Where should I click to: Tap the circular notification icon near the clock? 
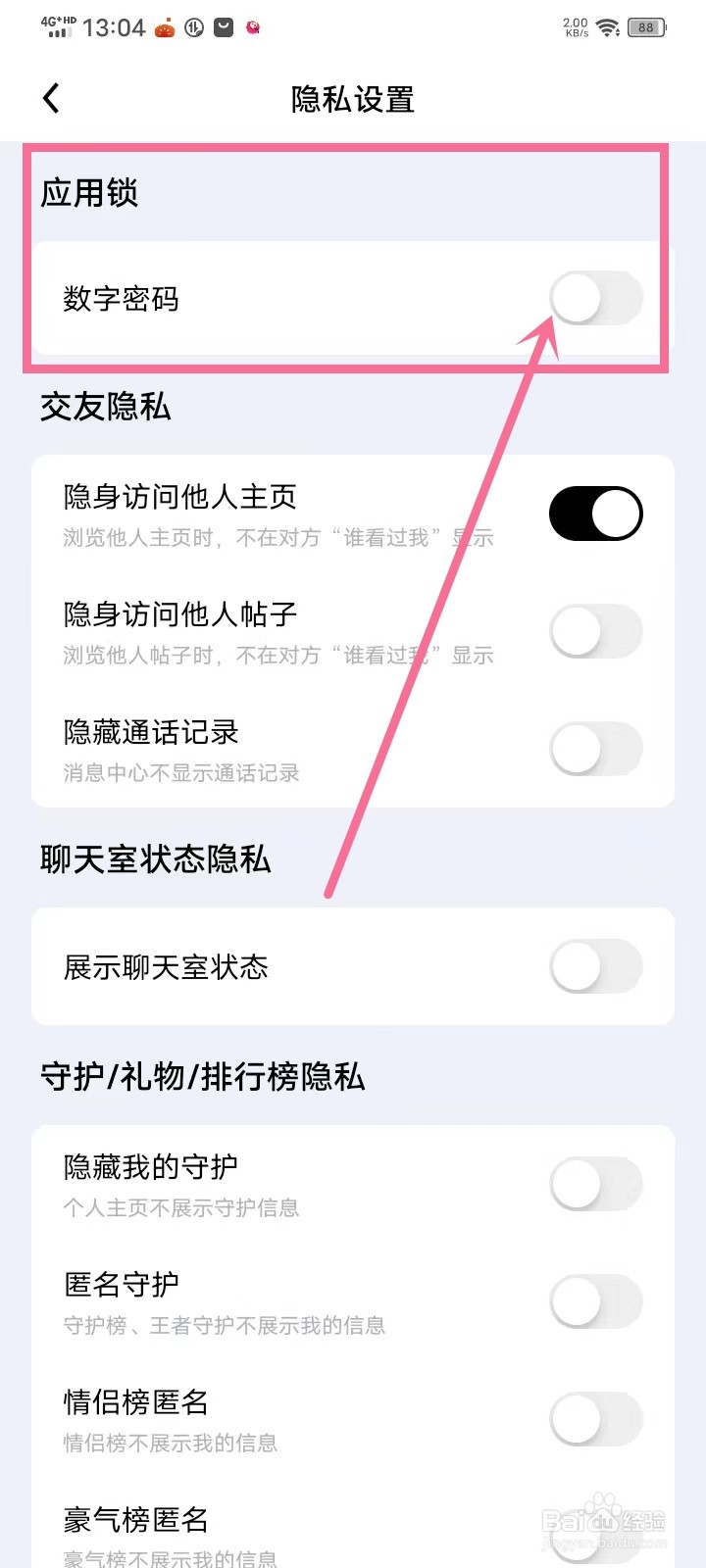pyautogui.click(x=194, y=27)
